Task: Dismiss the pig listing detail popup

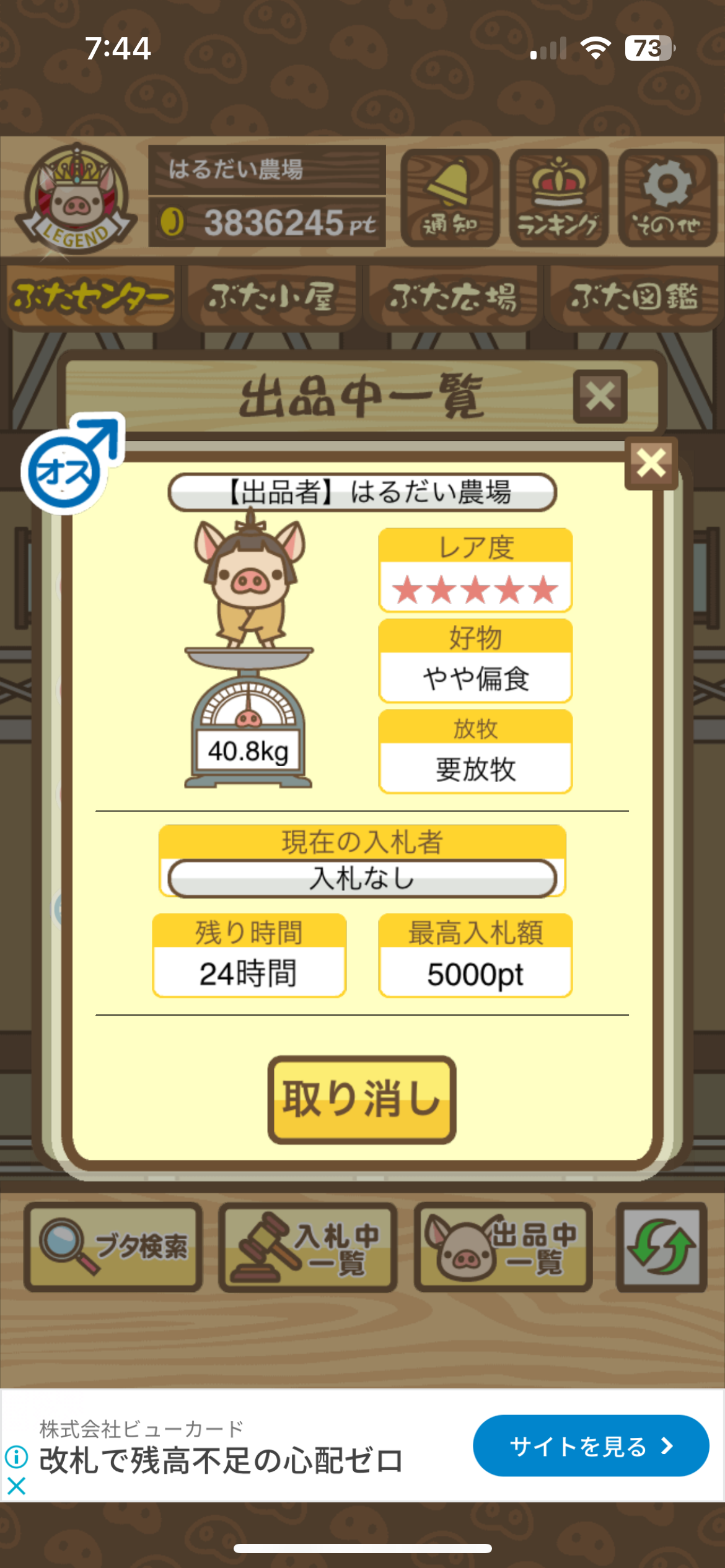Action: 651,463
